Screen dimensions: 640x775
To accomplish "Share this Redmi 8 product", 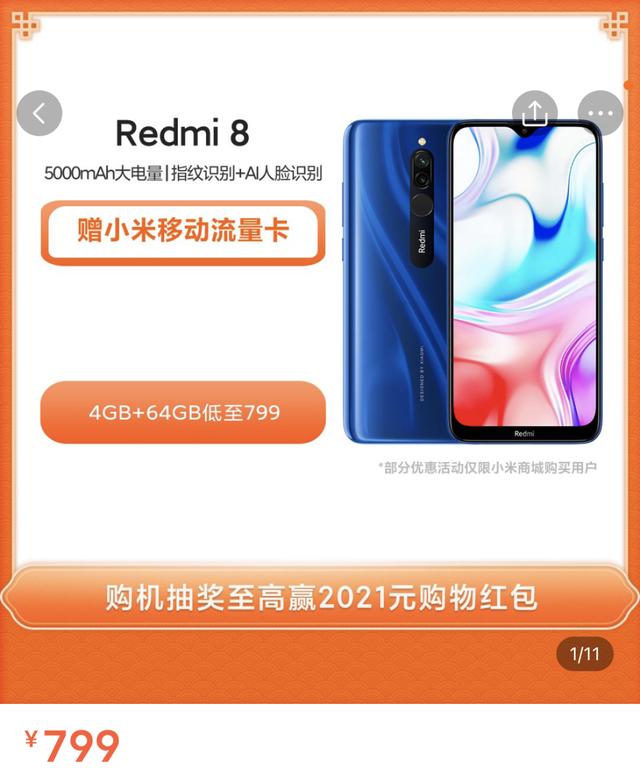I will click(535, 112).
